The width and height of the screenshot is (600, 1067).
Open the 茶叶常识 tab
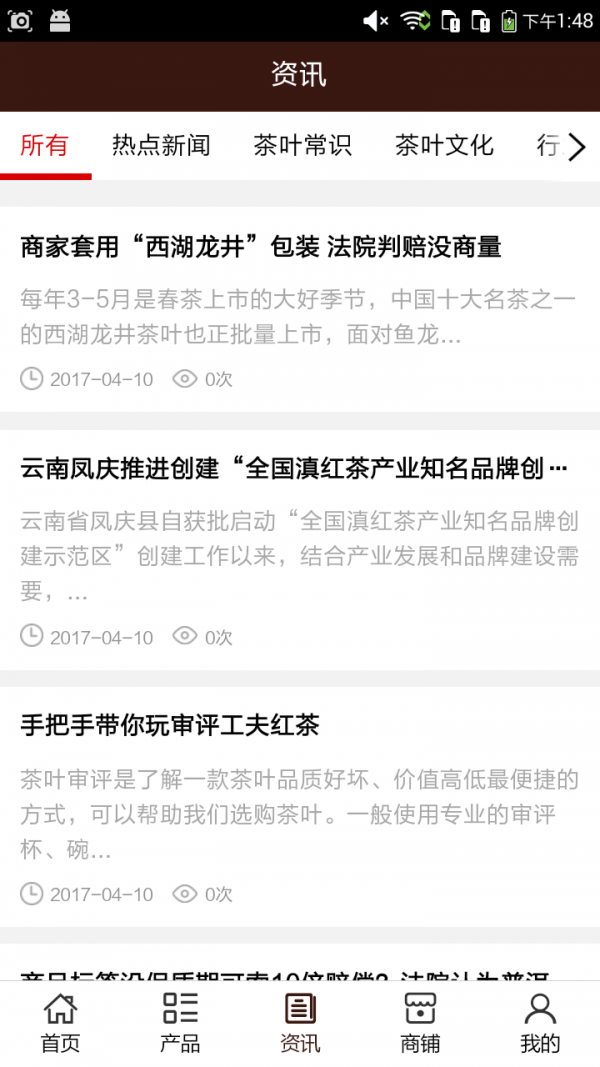point(302,146)
